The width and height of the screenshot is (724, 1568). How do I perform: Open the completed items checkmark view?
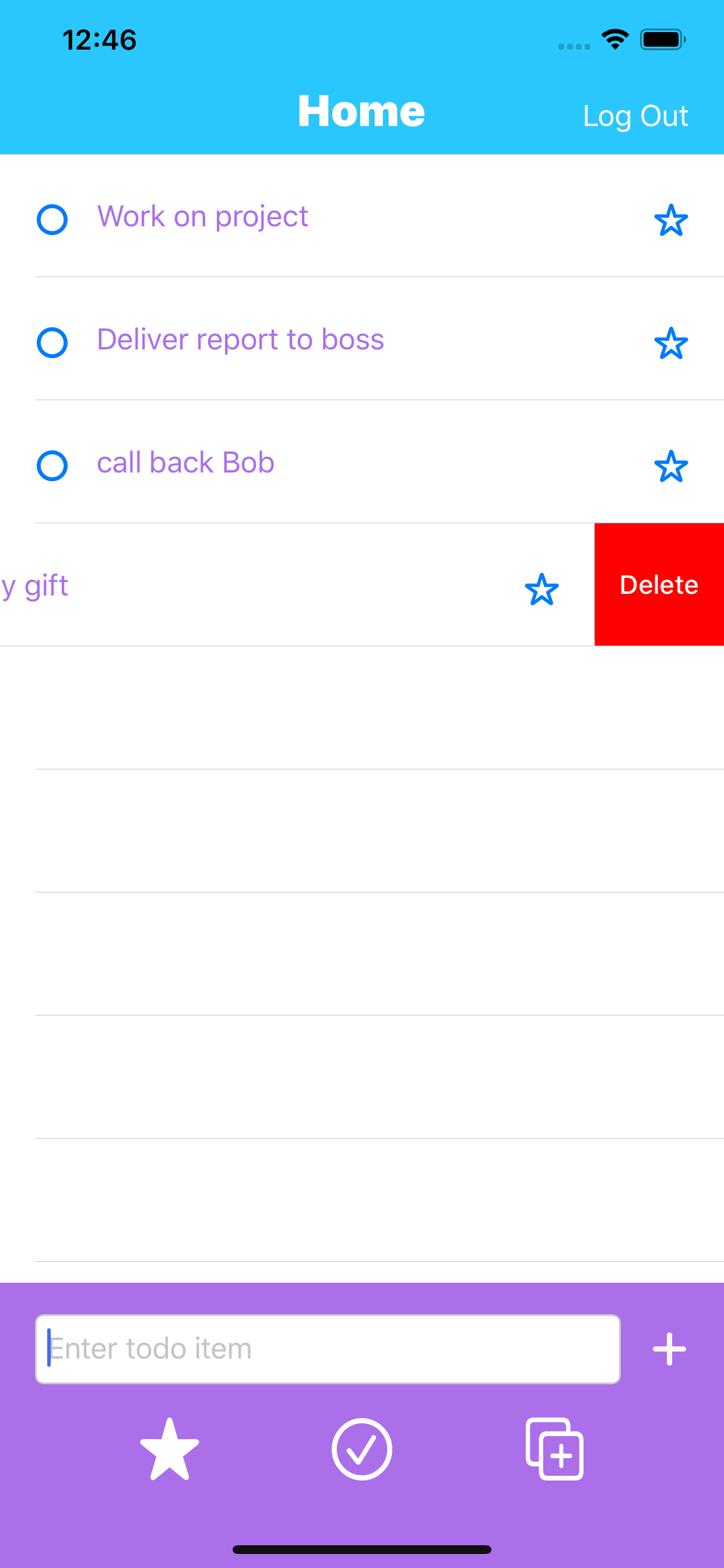[x=361, y=1448]
